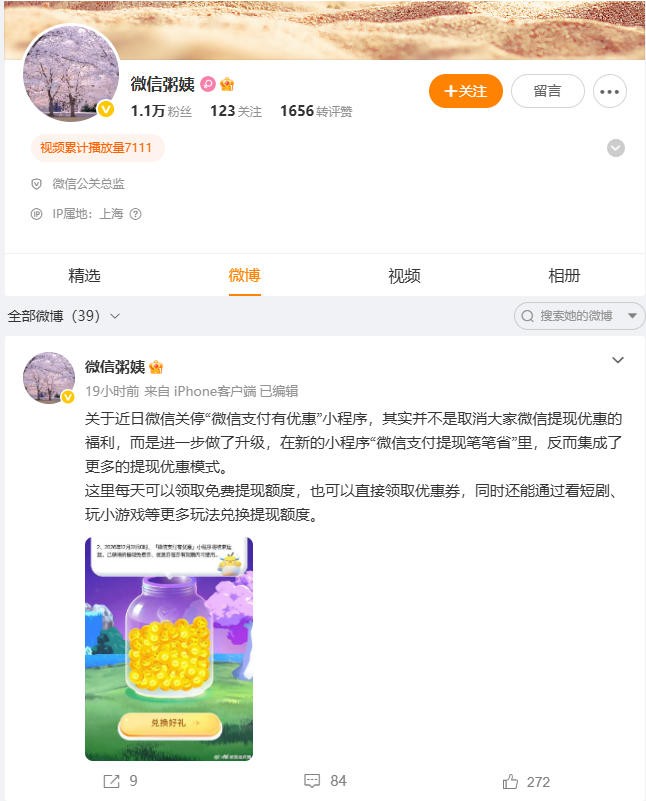Open the profile avatar picture
This screenshot has height=801, width=646.
[x=70, y=74]
